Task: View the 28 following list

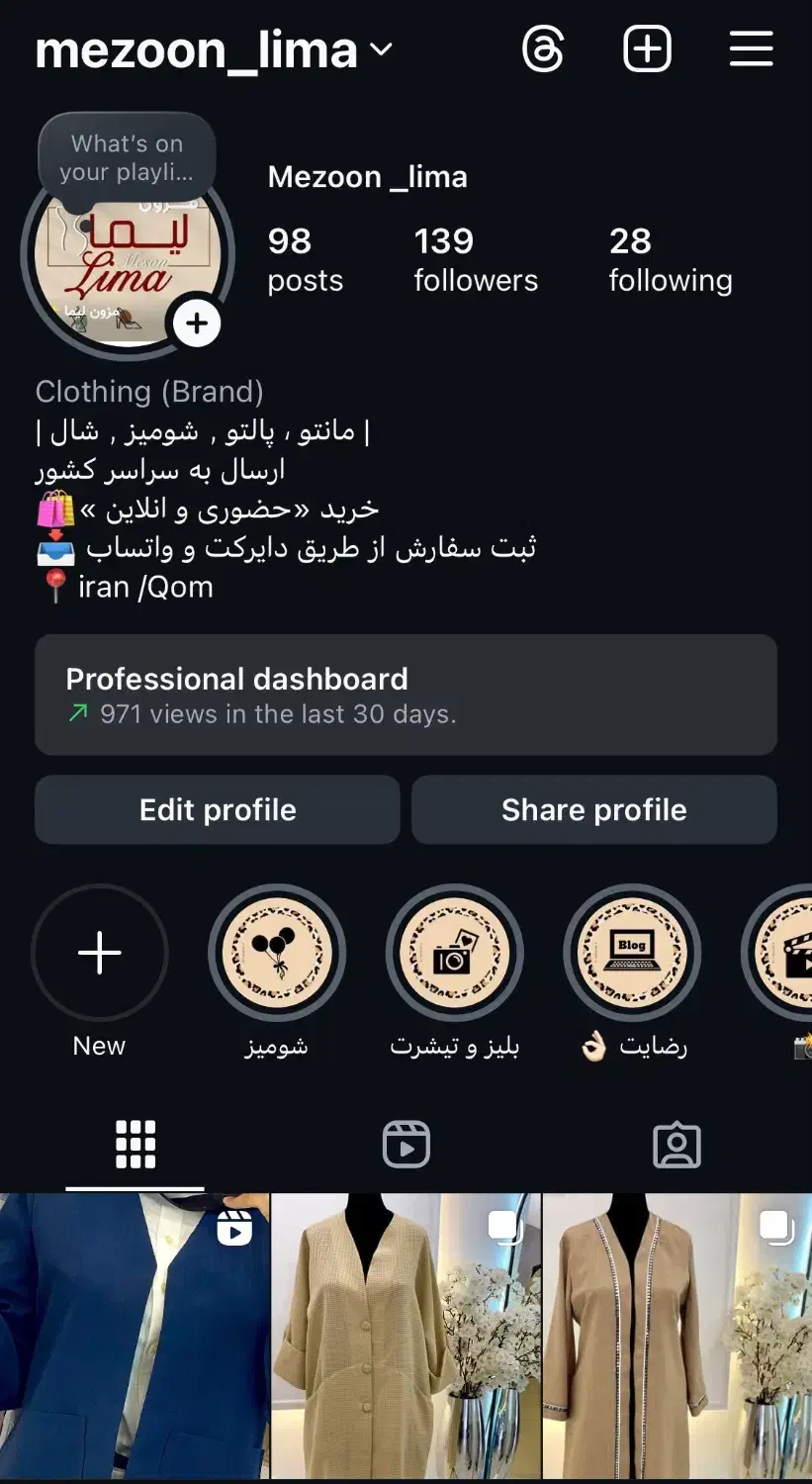Action: [670, 259]
